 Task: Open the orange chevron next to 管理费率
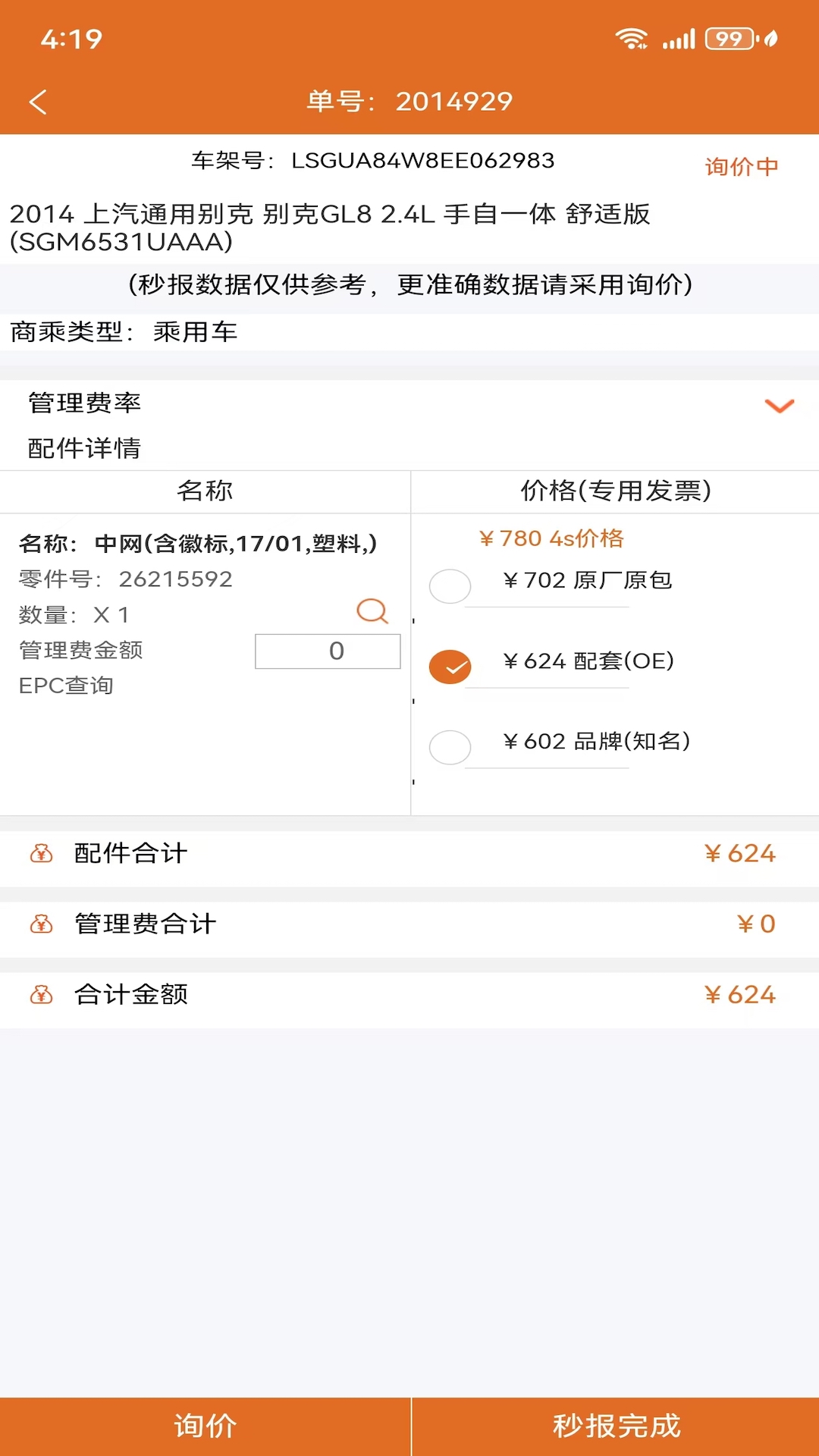click(778, 405)
